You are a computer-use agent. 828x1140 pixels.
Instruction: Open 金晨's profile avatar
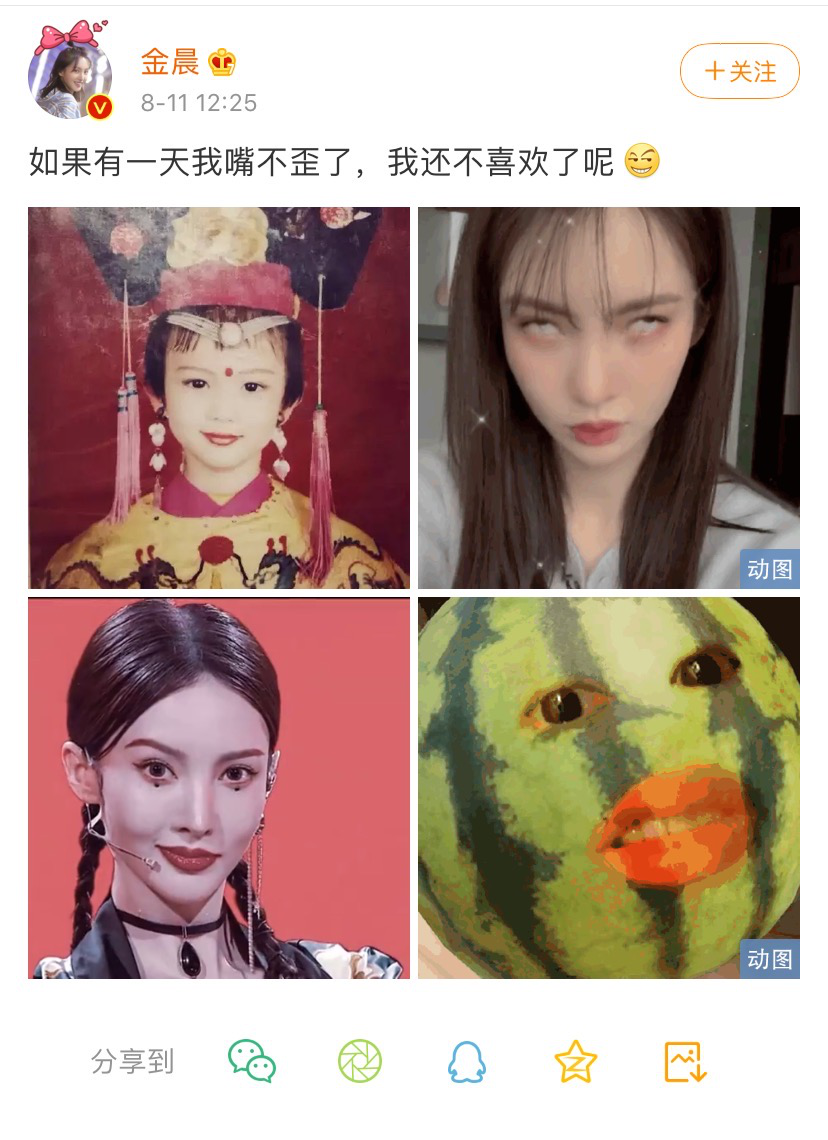70,78
